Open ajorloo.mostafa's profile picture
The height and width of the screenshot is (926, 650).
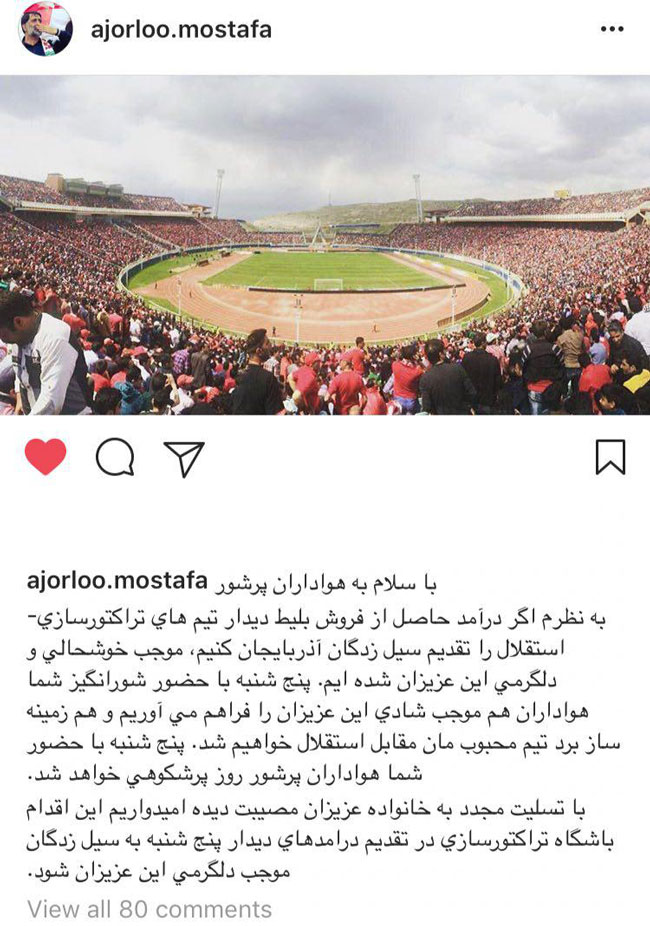[x=45, y=29]
